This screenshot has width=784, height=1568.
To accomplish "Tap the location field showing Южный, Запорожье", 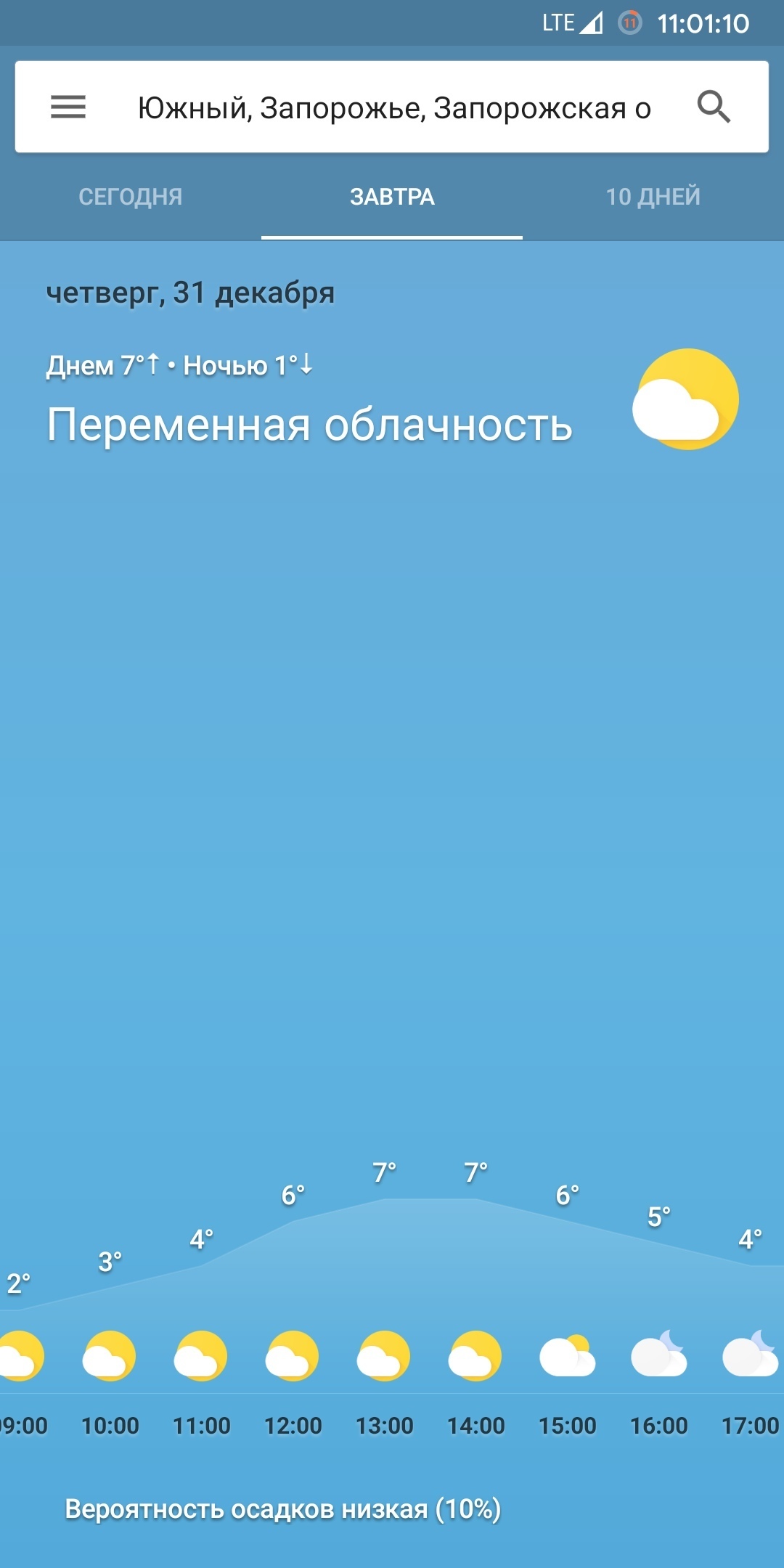I will (394, 108).
